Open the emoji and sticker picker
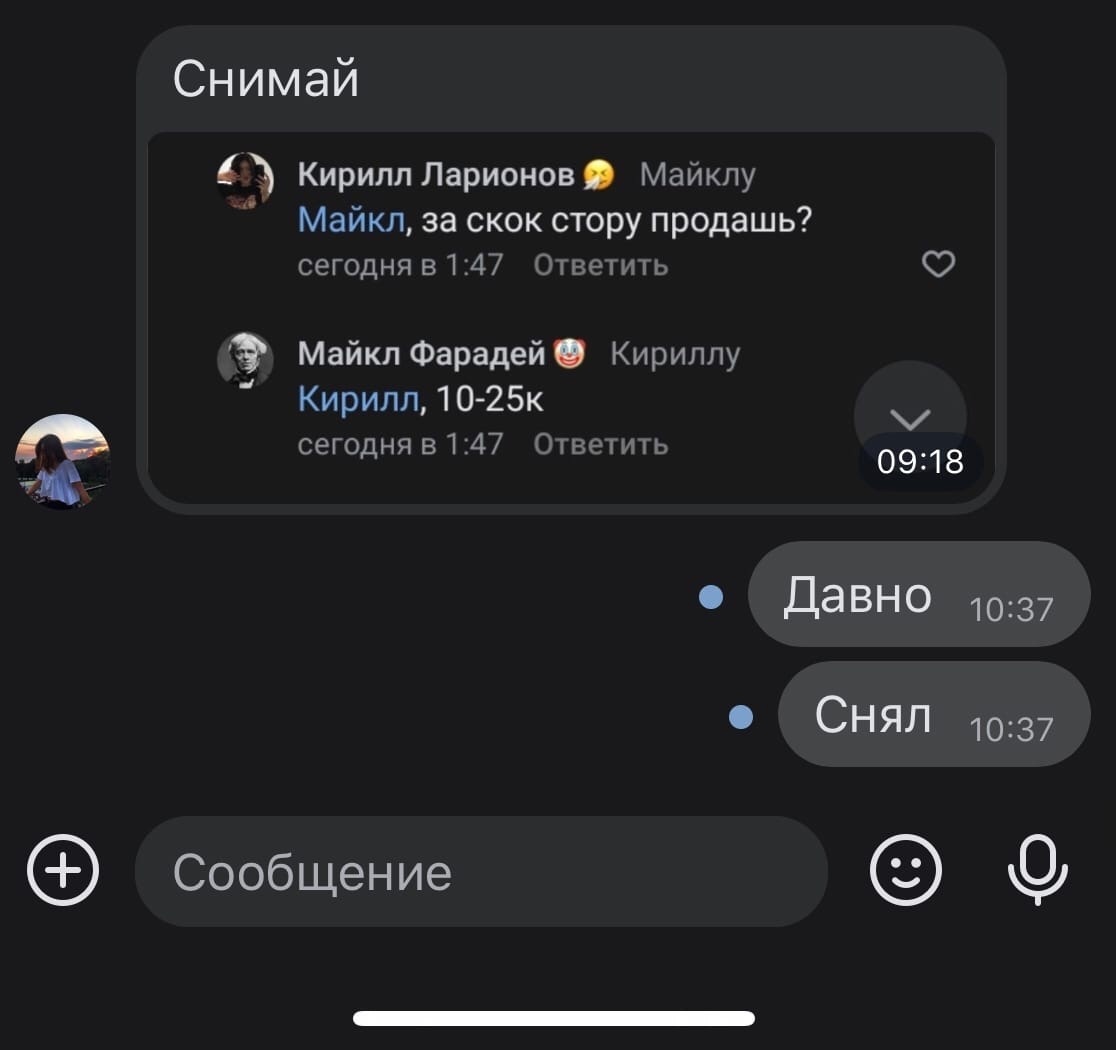Viewport: 1116px width, 1050px height. pyautogui.click(x=906, y=870)
